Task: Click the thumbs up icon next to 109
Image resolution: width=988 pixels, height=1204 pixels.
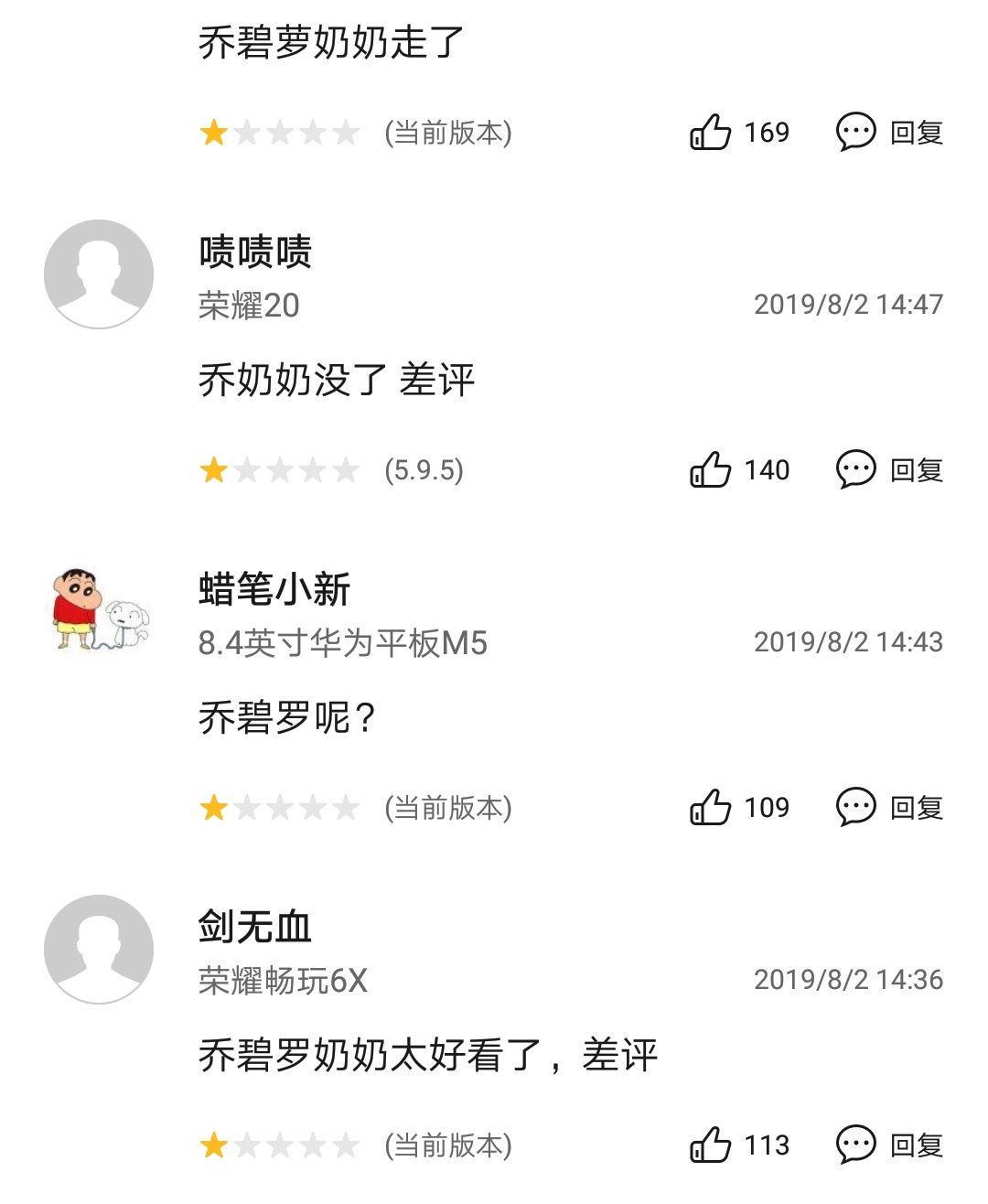Action: (x=713, y=808)
